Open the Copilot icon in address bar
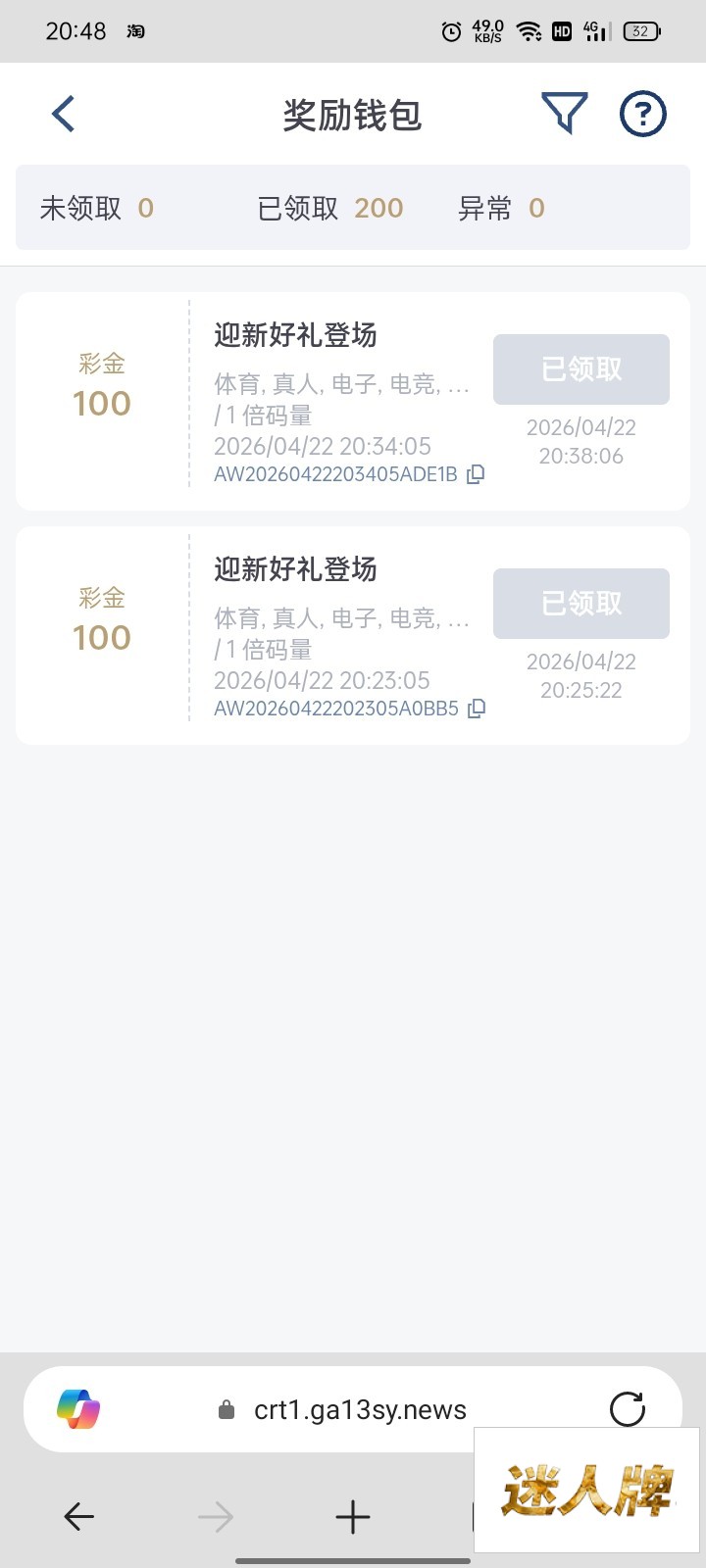The image size is (706, 1568). click(x=78, y=1409)
